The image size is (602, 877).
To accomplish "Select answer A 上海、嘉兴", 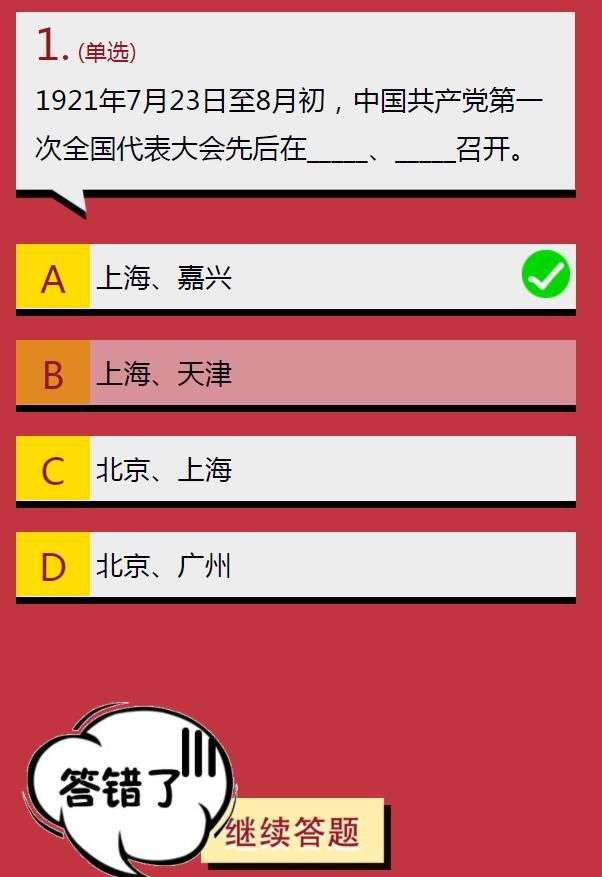I will click(295, 277).
